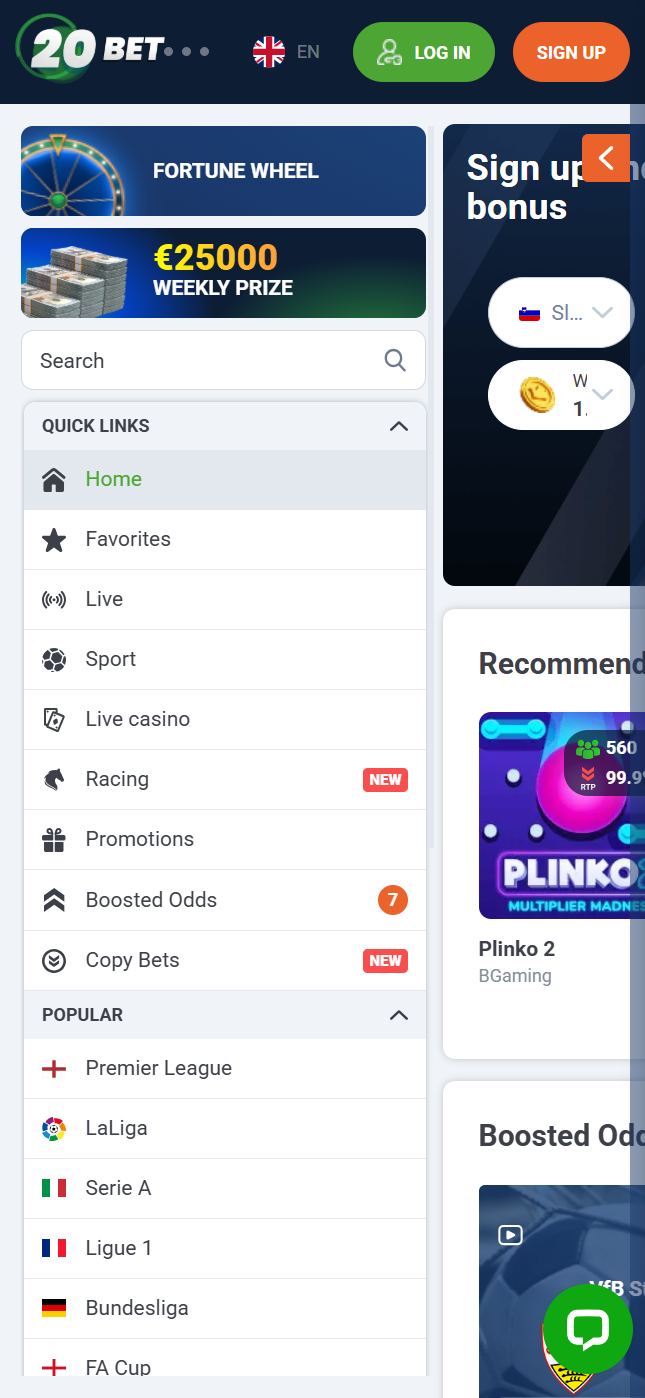Open the live chat bubble
Screen dimensions: 645x1398
click(x=587, y=1329)
